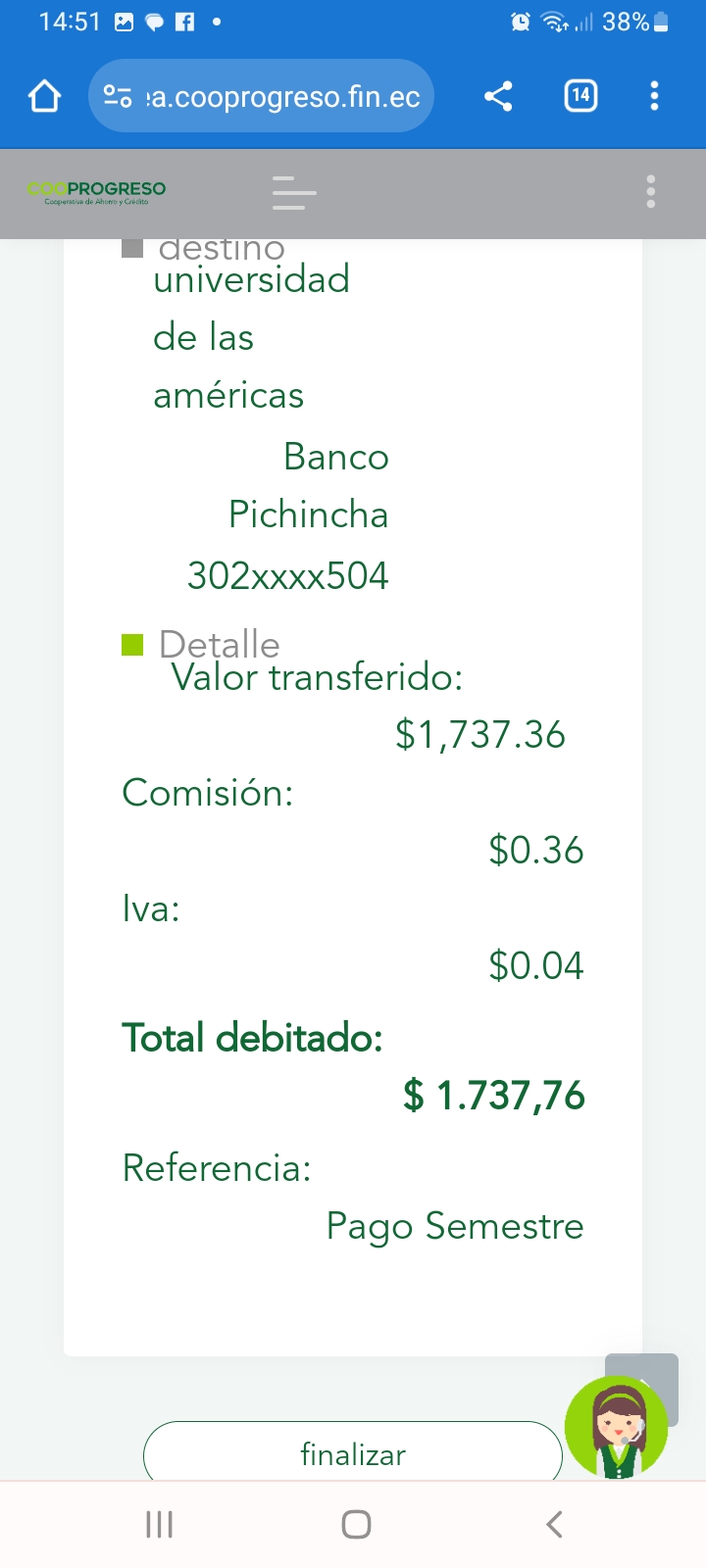
Task: Tap the browser home icon
Action: (44, 96)
